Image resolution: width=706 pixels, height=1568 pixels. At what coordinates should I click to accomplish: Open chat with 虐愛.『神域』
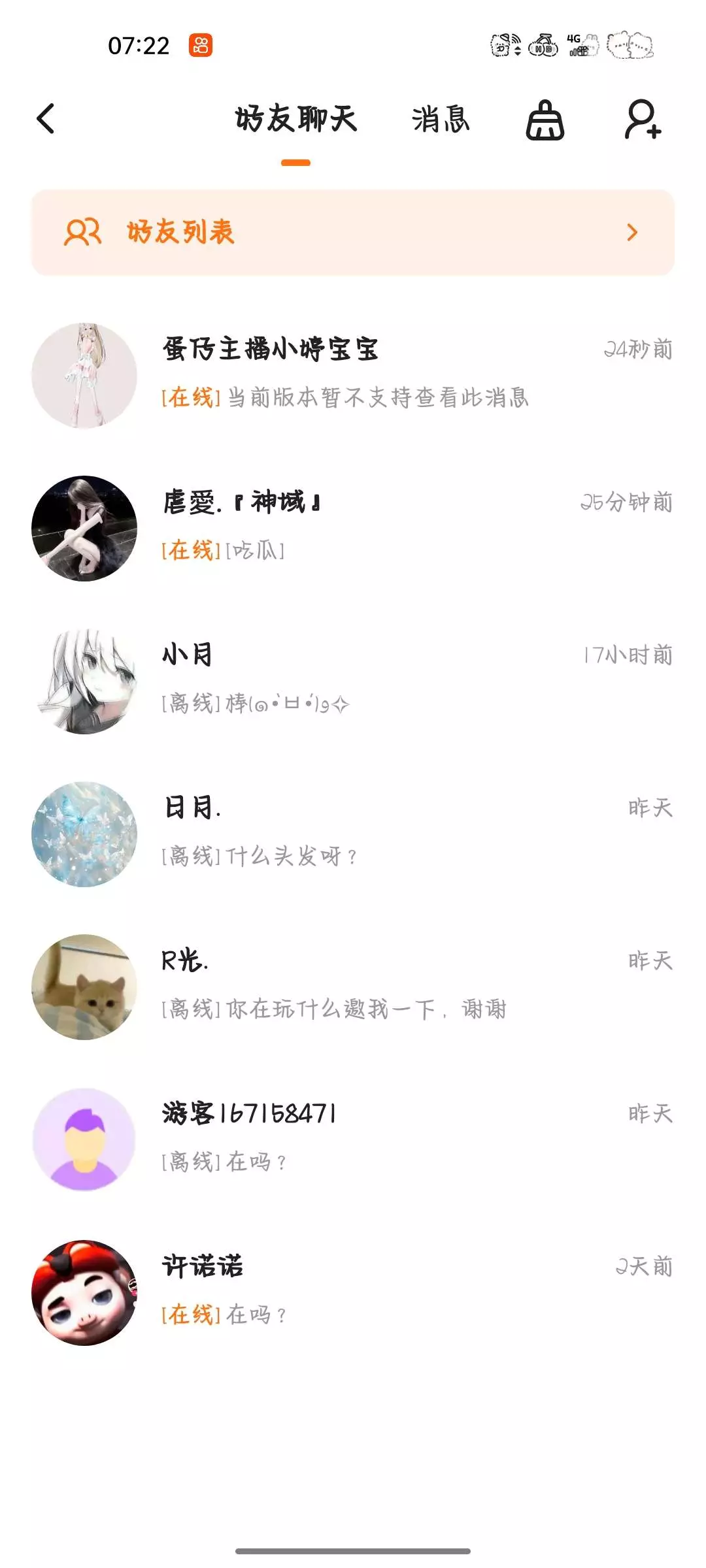[353, 527]
